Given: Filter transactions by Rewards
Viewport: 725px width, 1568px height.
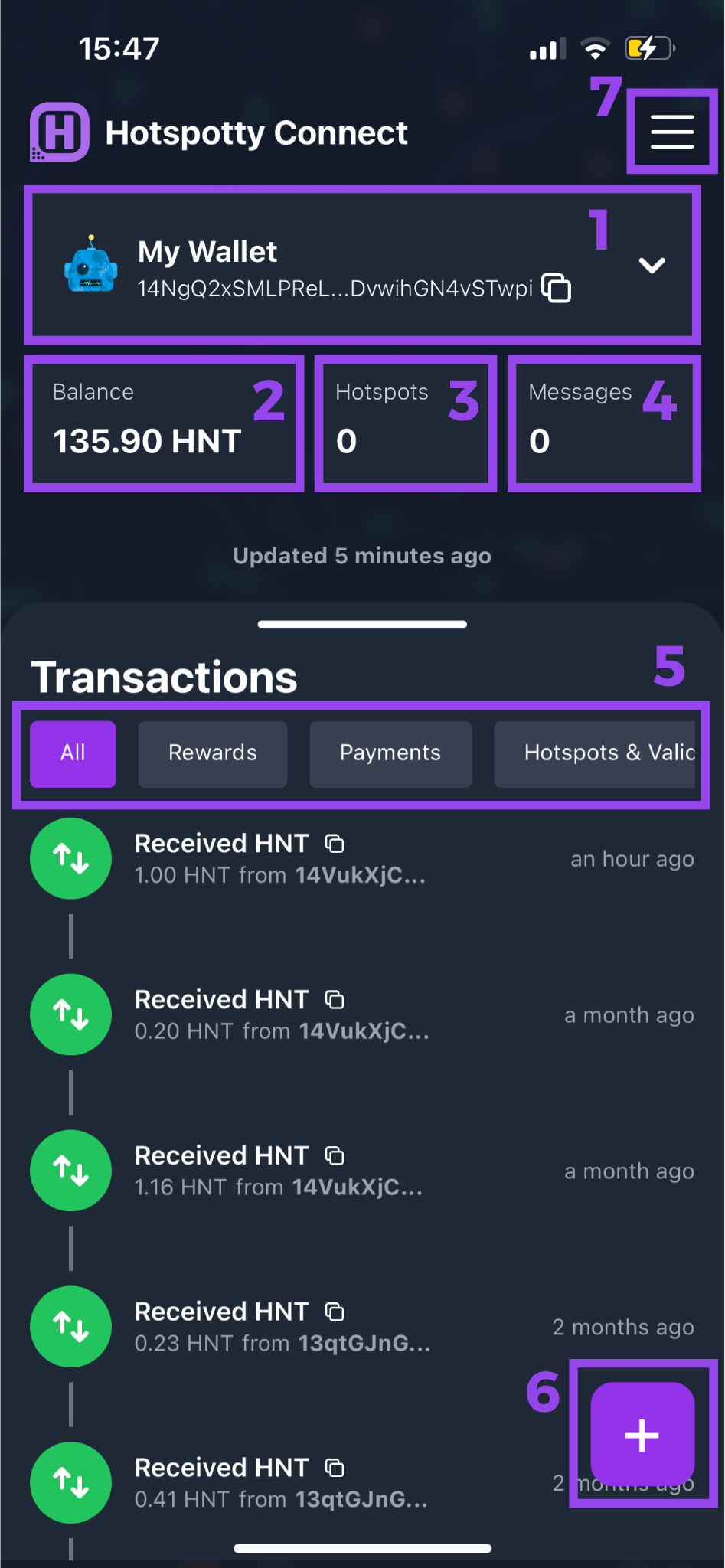Looking at the screenshot, I should [x=213, y=753].
